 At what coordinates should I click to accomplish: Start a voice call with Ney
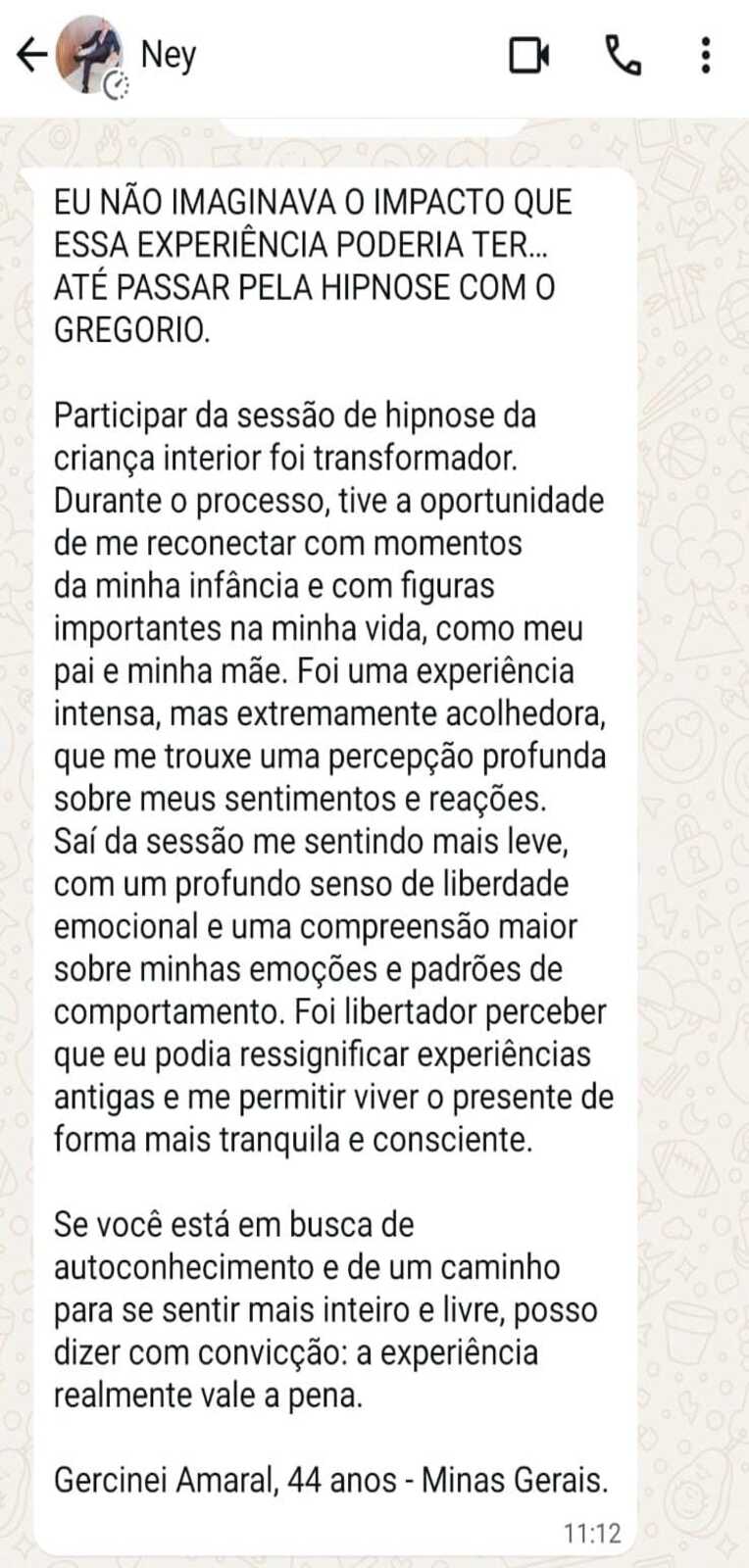[x=623, y=56]
